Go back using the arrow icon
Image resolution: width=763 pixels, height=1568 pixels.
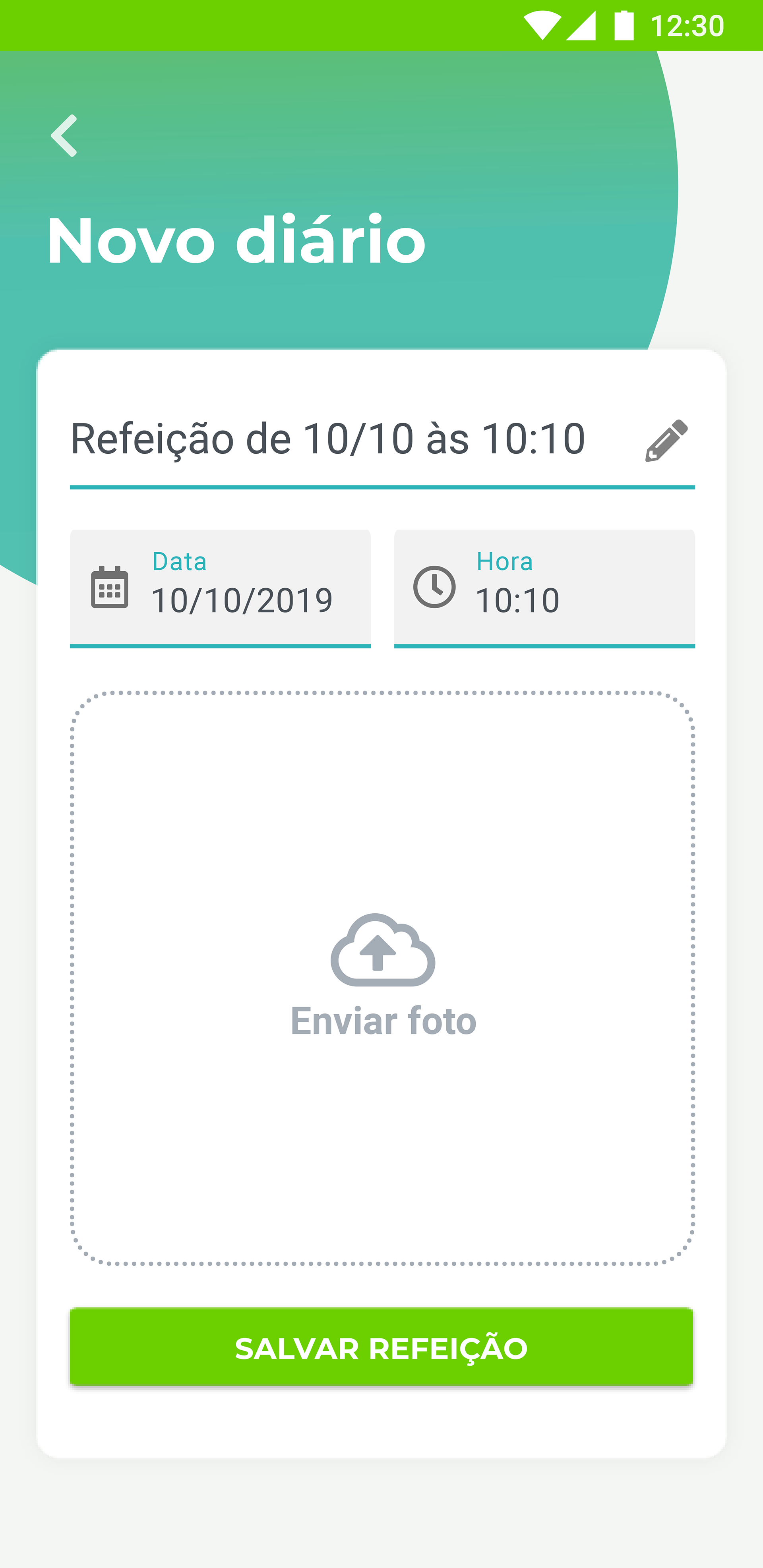64,136
